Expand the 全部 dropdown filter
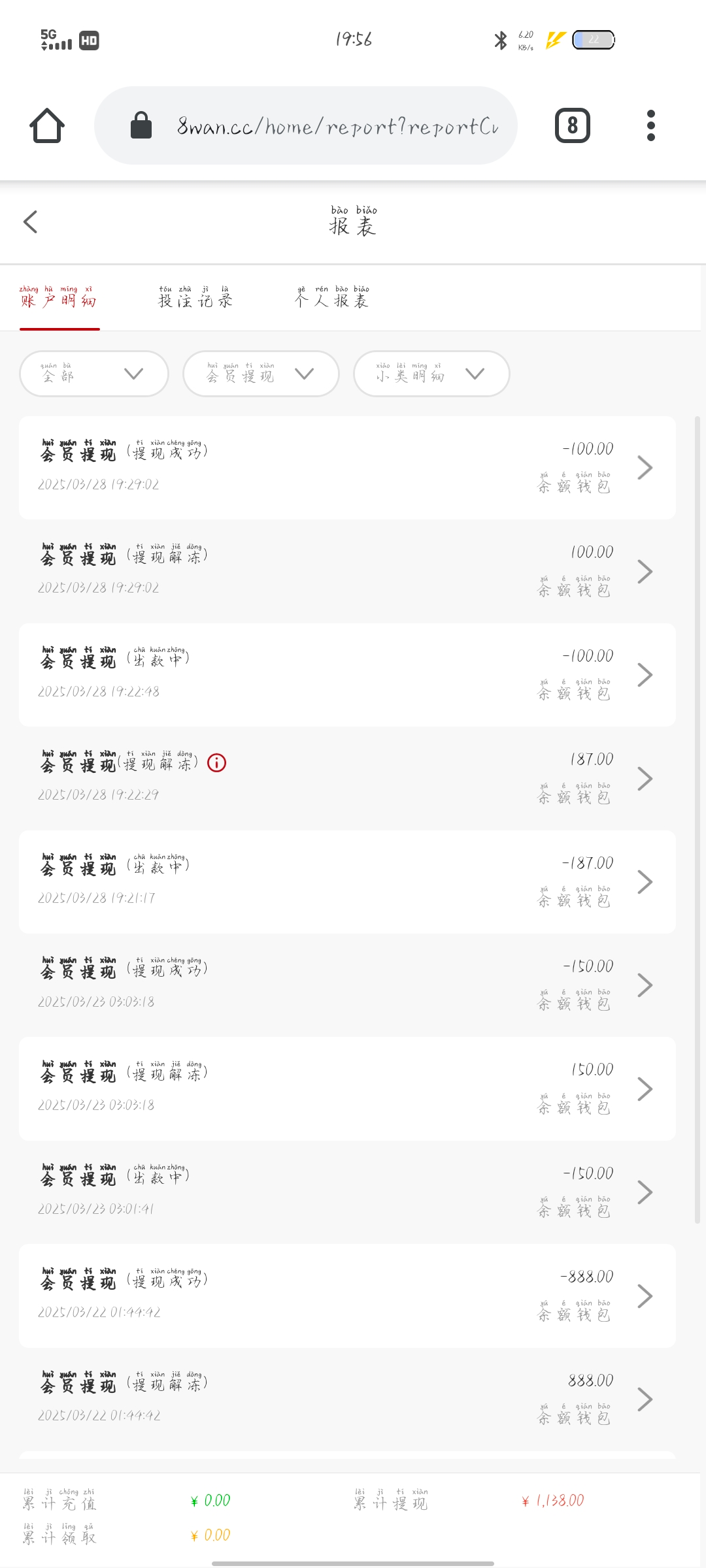This screenshot has width=706, height=1568. [x=94, y=374]
